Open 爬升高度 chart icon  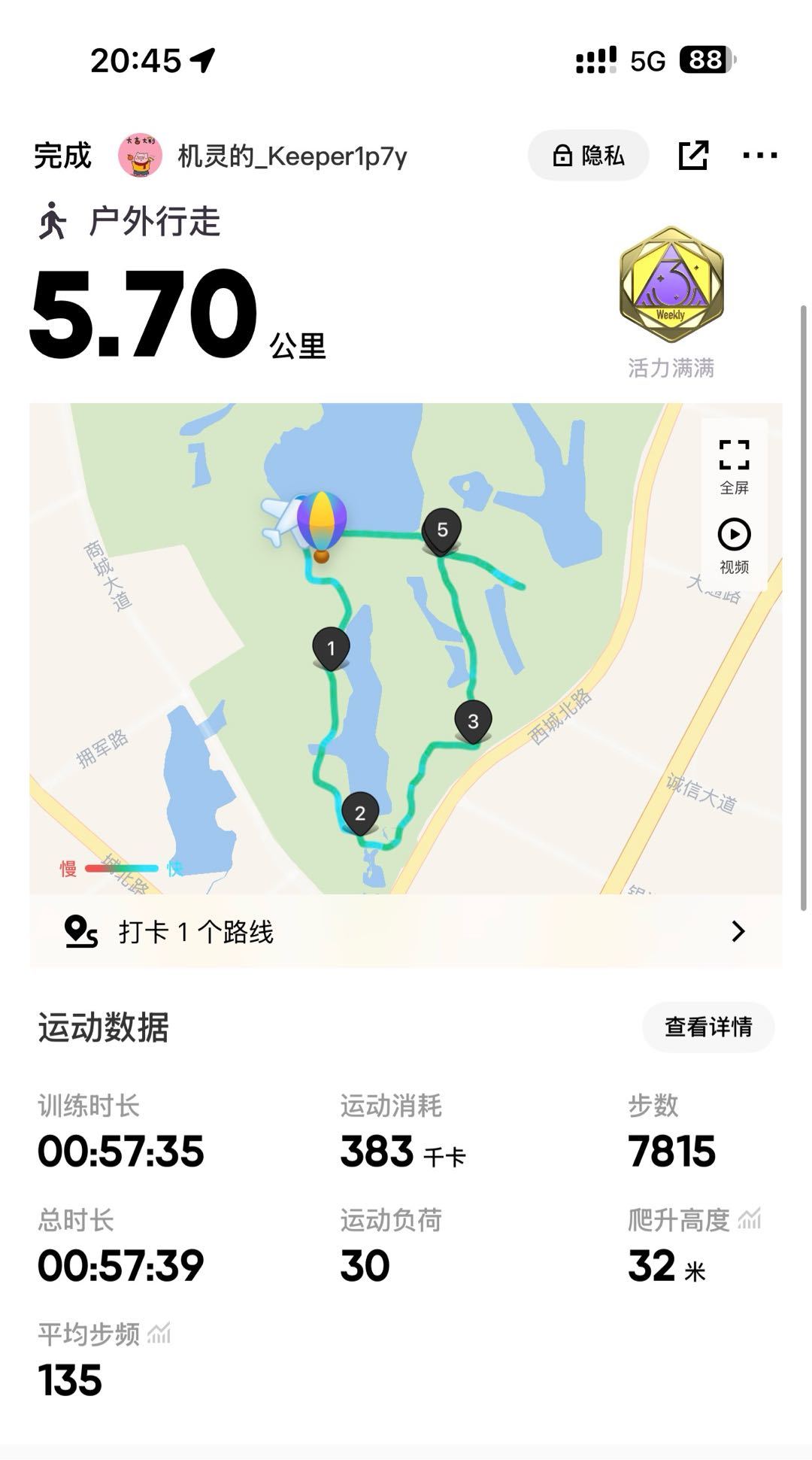click(750, 1219)
